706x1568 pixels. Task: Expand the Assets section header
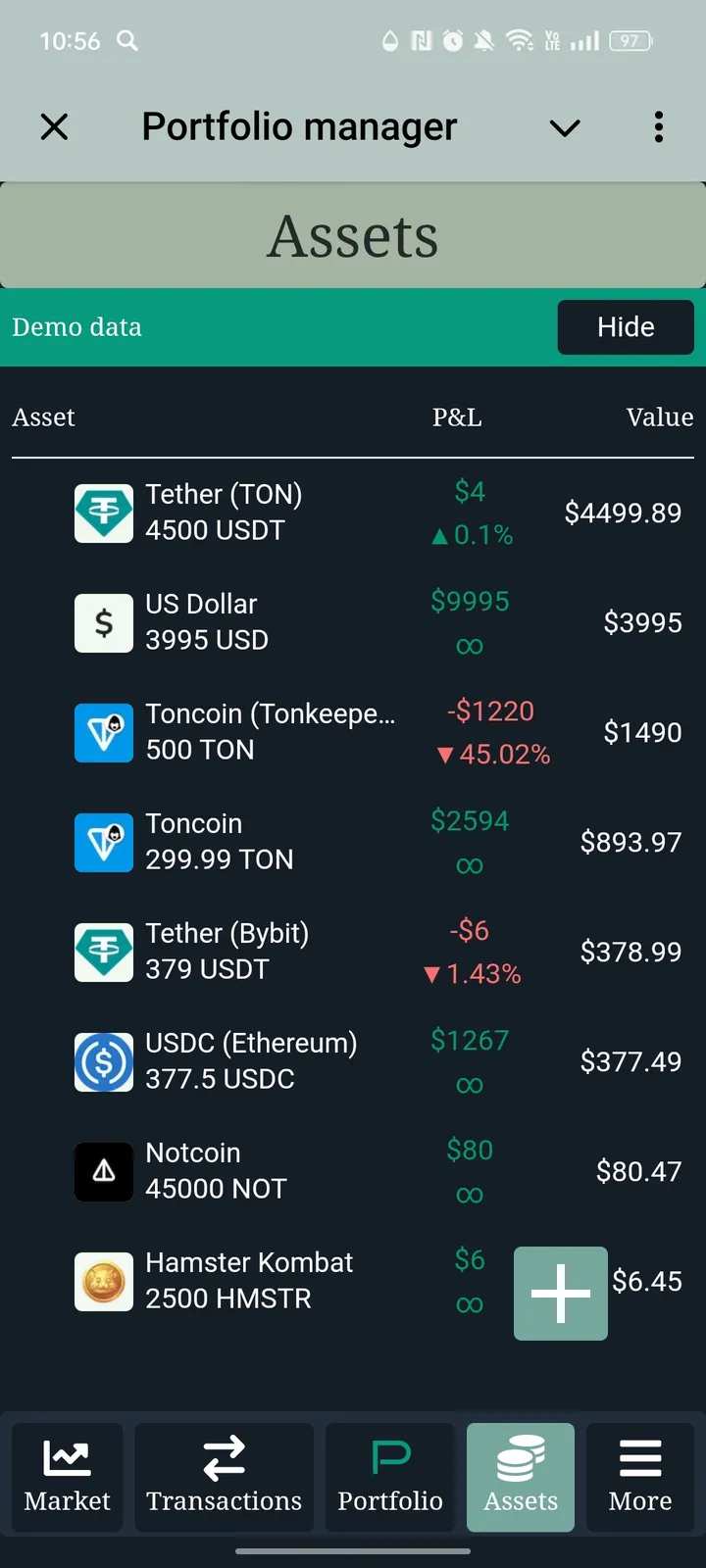point(353,234)
